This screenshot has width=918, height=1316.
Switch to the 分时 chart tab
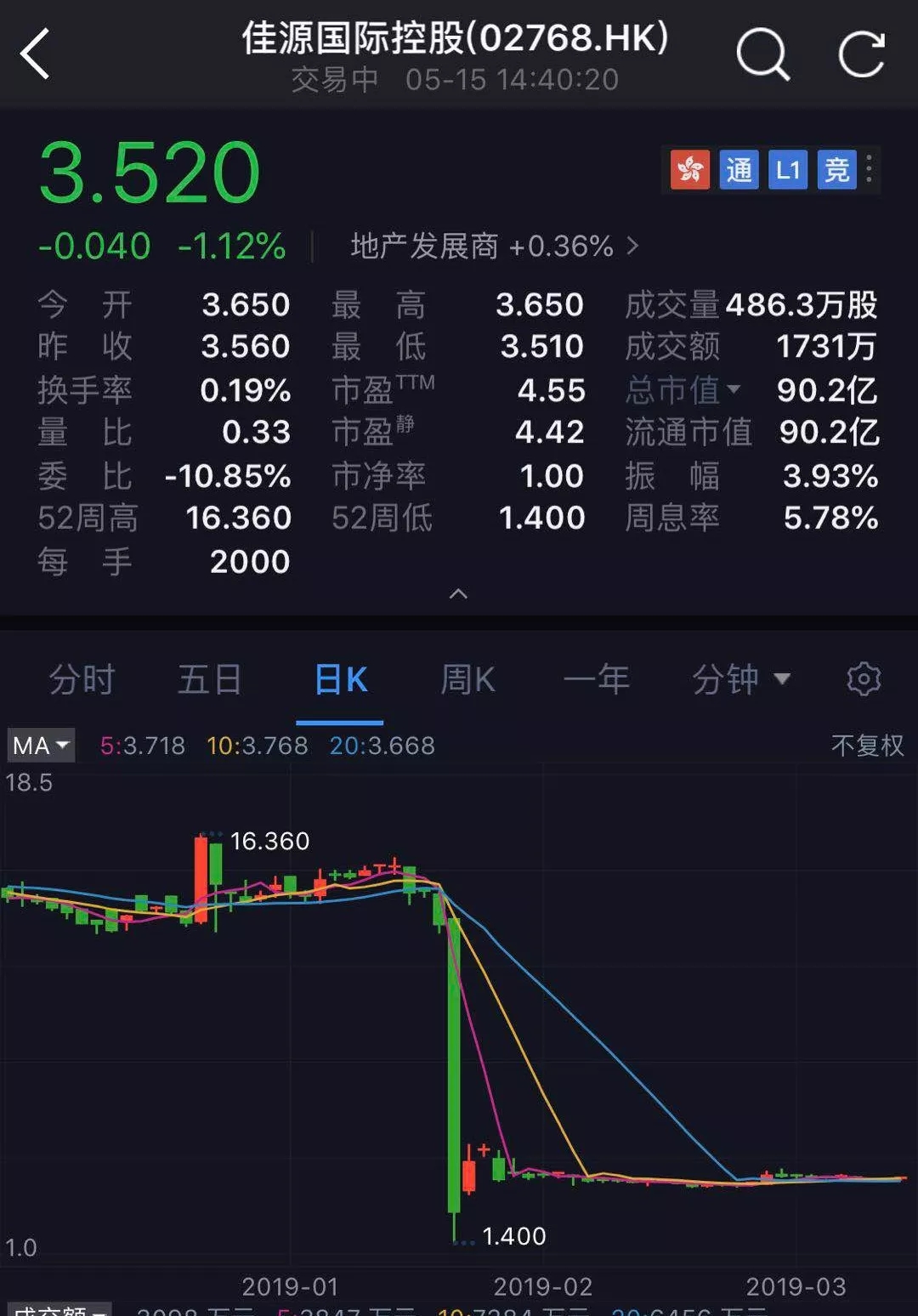(x=82, y=680)
